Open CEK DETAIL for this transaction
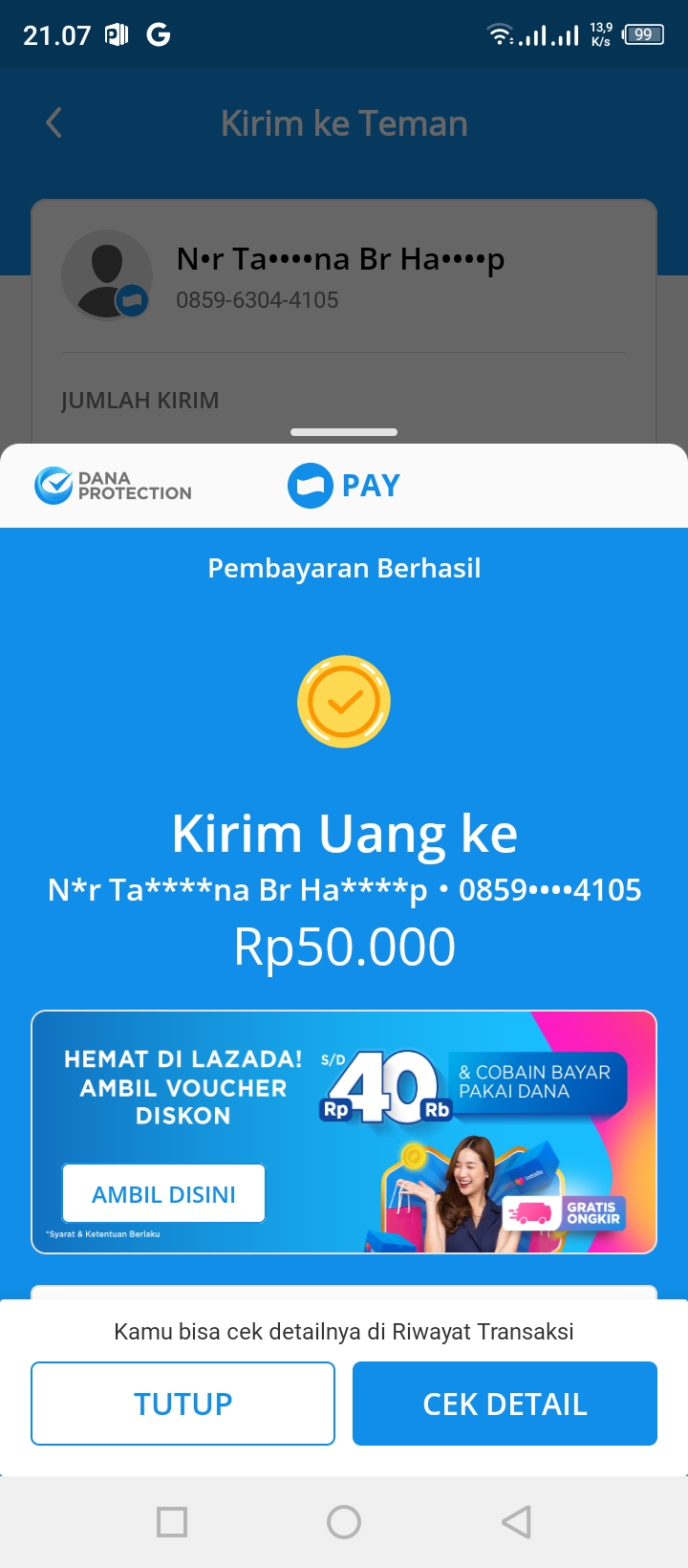688x1568 pixels. point(505,1404)
